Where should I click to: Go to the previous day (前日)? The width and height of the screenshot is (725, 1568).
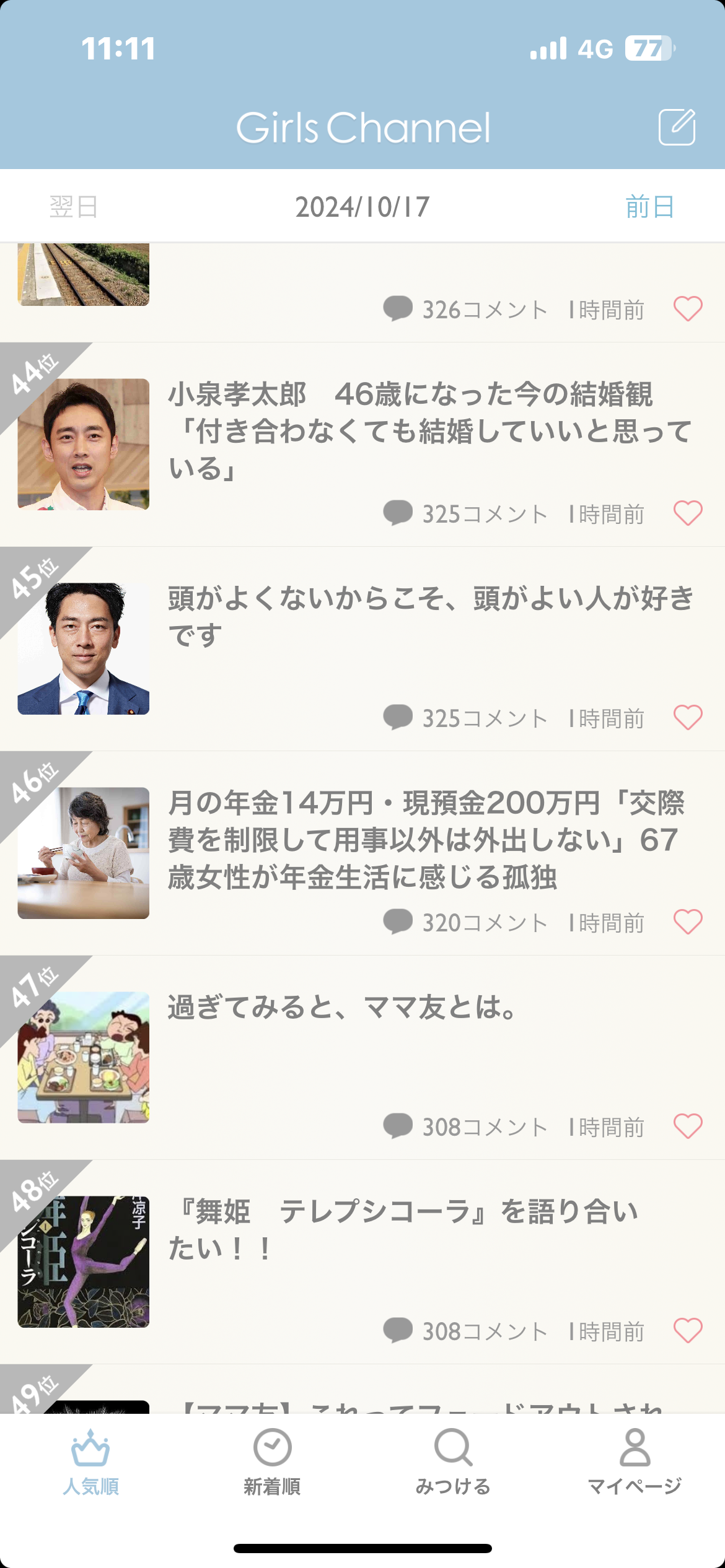(649, 206)
